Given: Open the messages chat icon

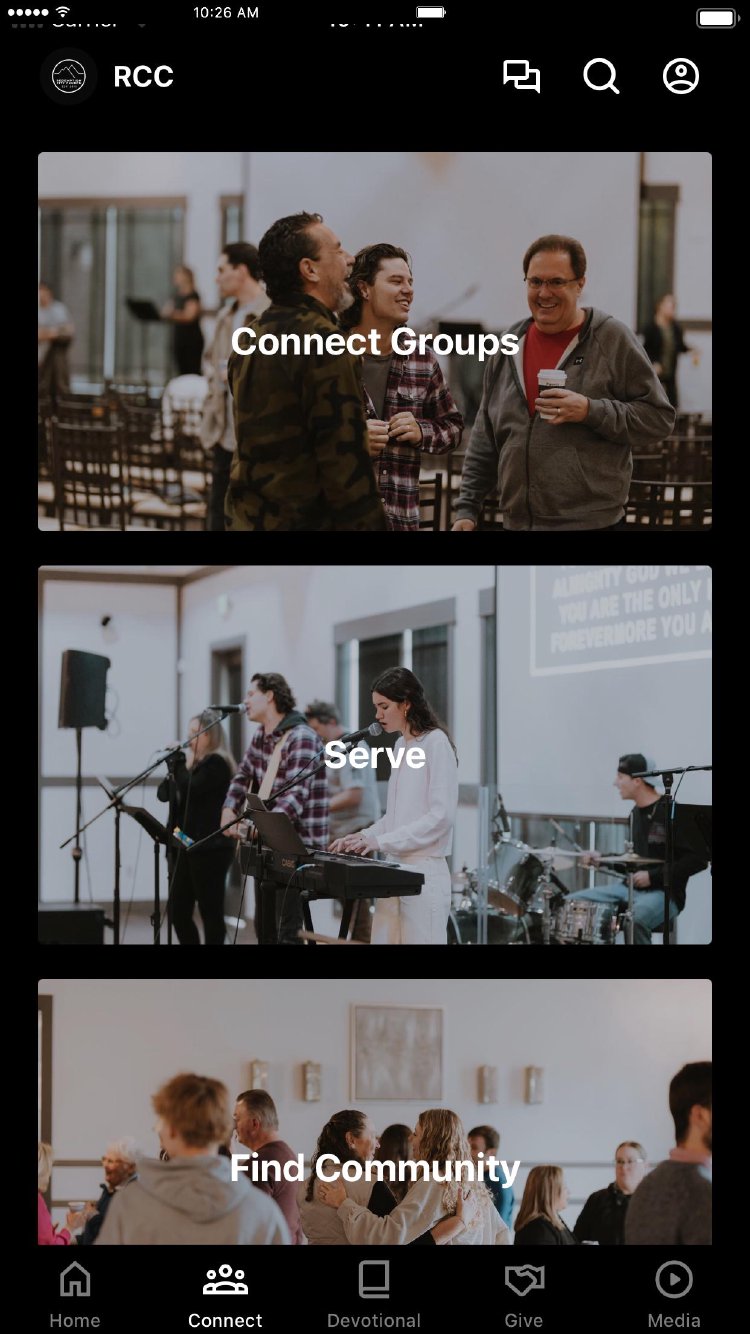Looking at the screenshot, I should pos(521,77).
